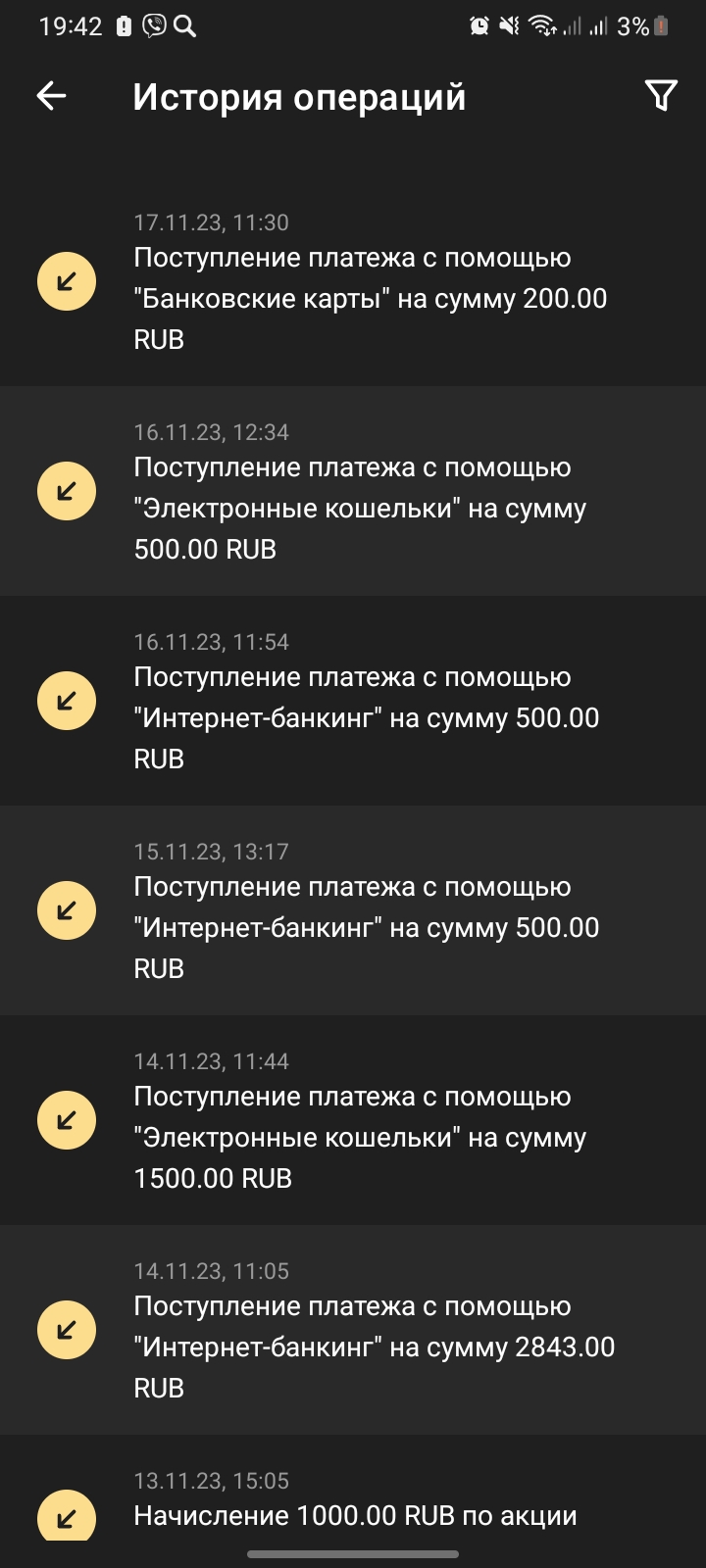
Task: View the 14.11.23, 11:05 2843.00 RUB operation
Action: click(x=353, y=1331)
